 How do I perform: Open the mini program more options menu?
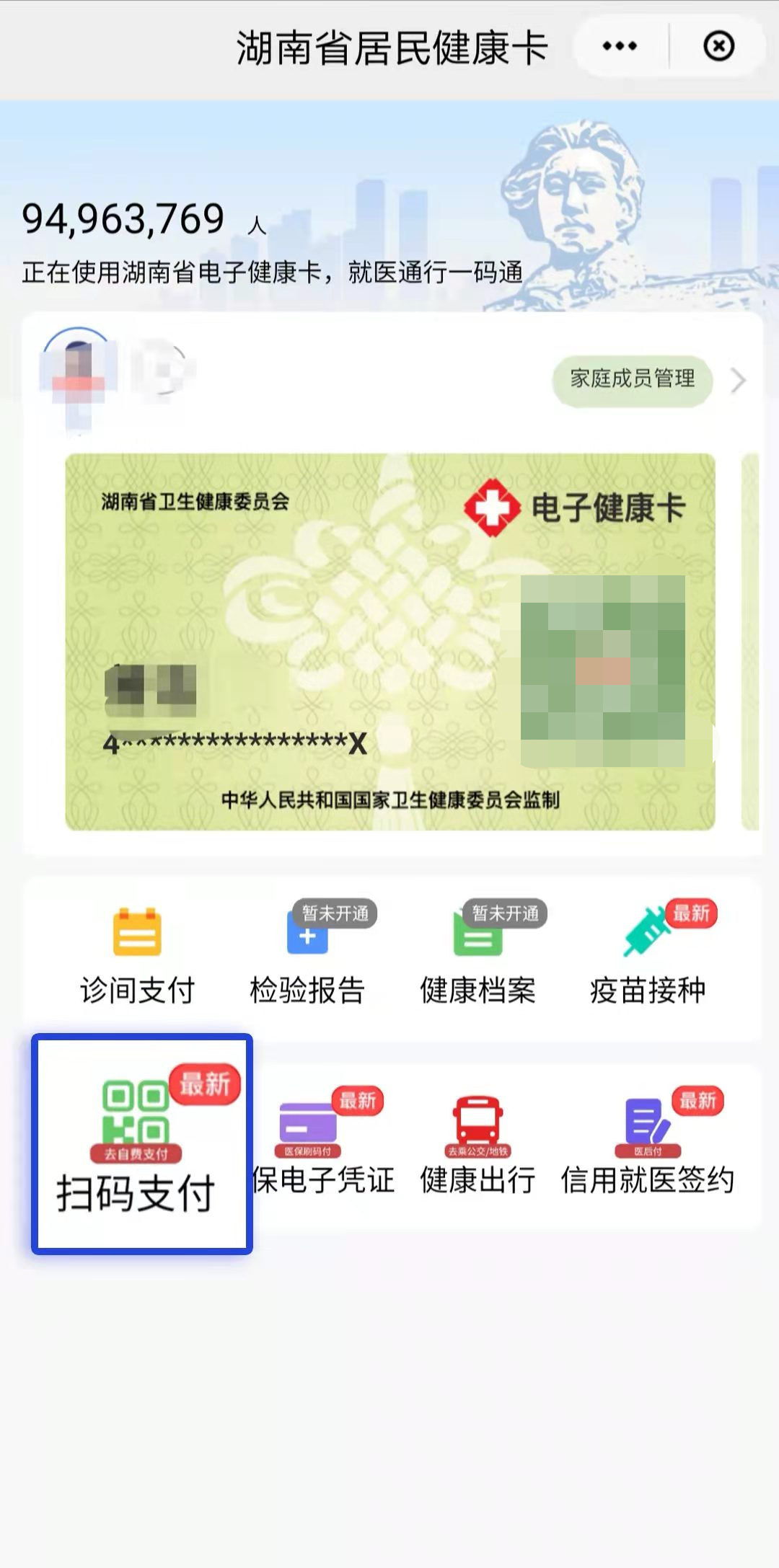[620, 47]
